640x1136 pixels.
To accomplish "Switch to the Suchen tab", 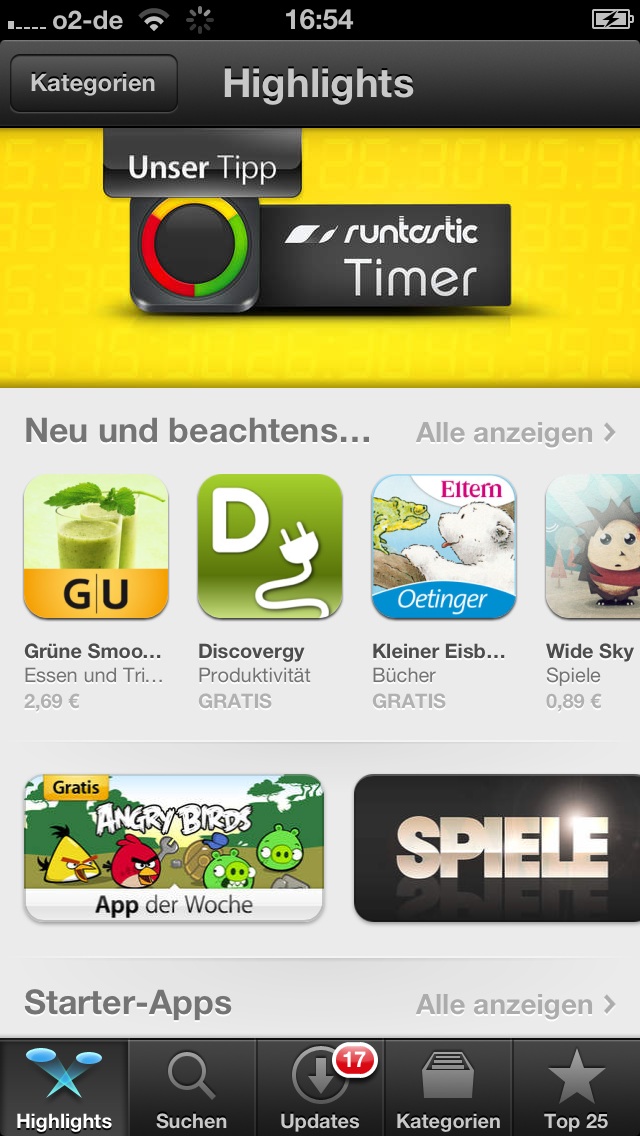I will coord(192,1088).
